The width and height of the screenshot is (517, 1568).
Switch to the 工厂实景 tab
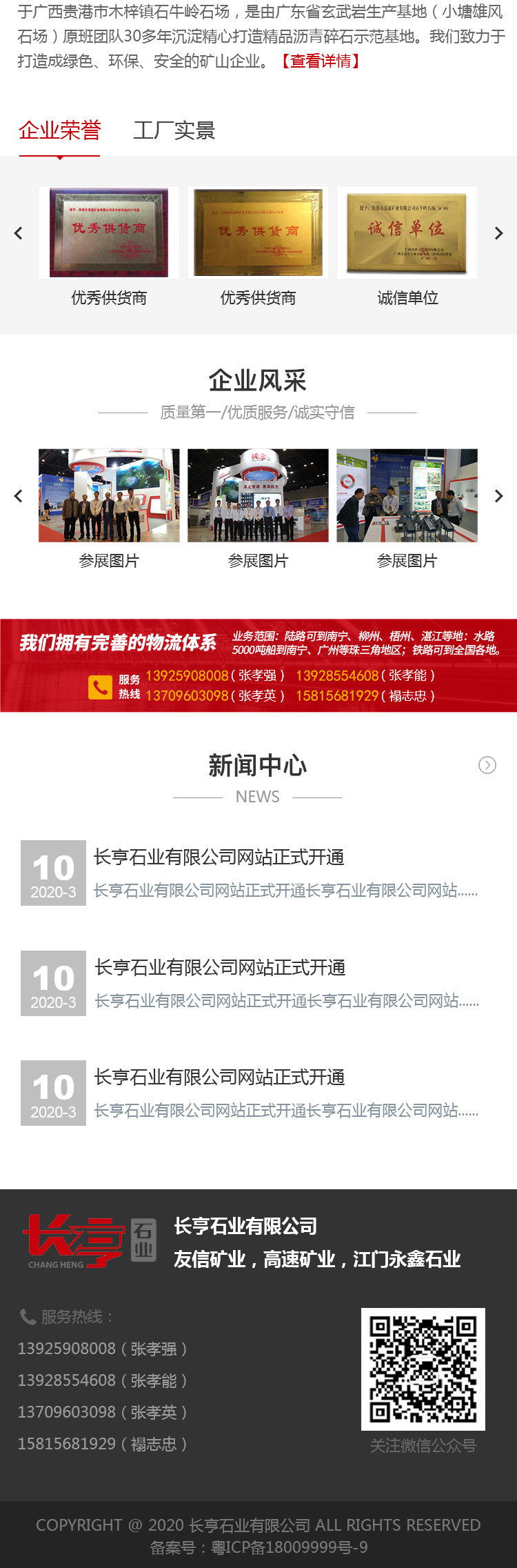tap(174, 130)
